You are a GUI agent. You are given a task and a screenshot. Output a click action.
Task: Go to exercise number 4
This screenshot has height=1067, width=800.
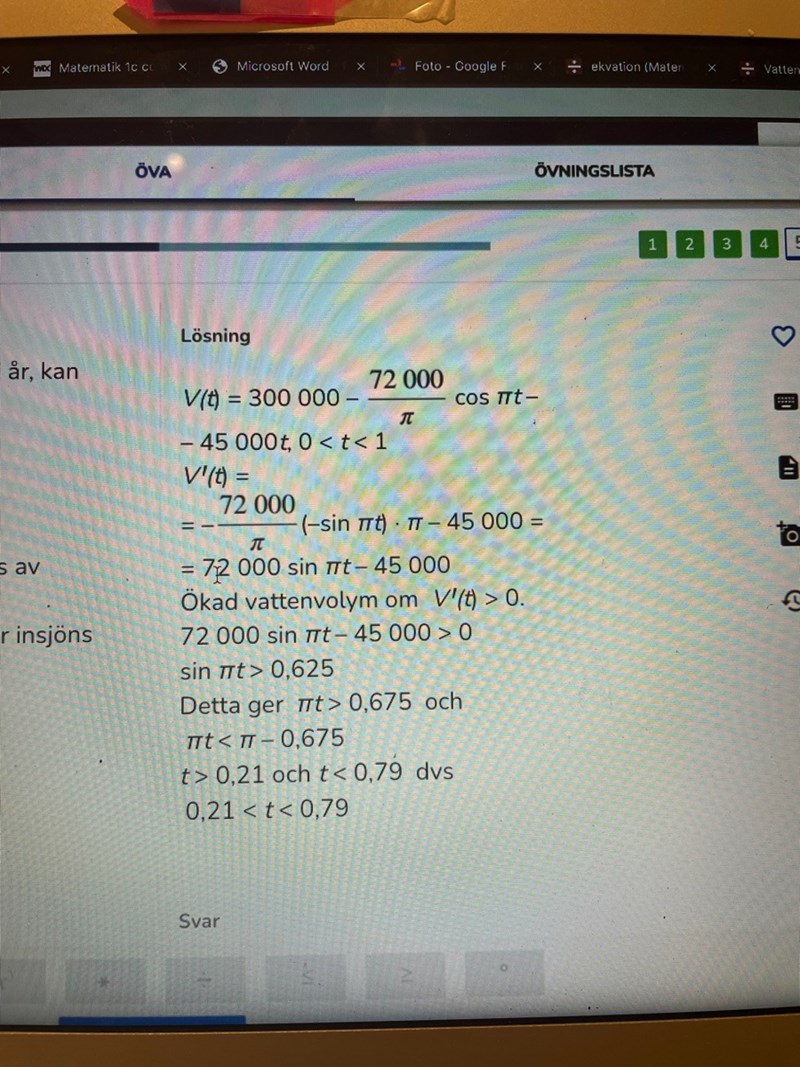coord(763,244)
